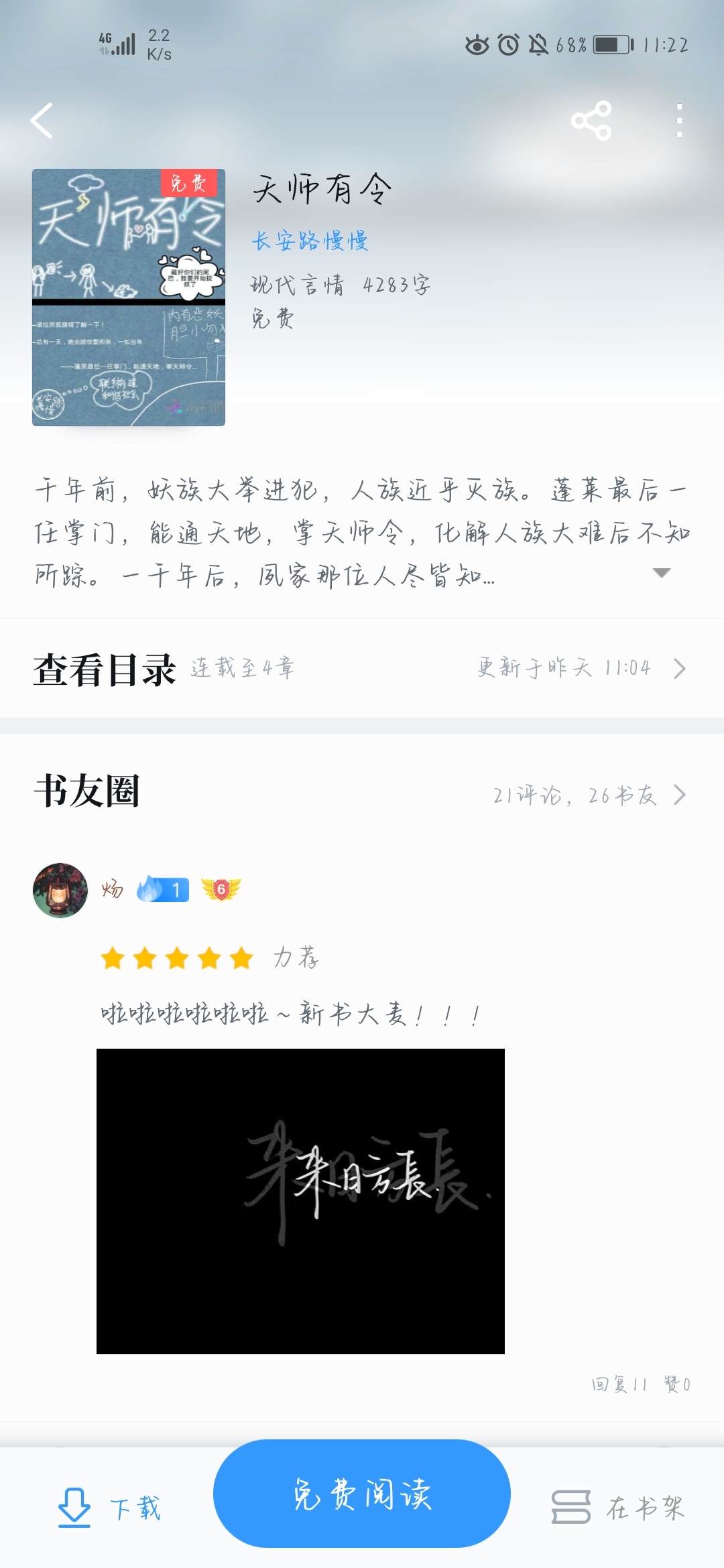View reviewer 炀's profile avatar
Image resolution: width=724 pixels, height=1568 pixels.
(x=60, y=890)
